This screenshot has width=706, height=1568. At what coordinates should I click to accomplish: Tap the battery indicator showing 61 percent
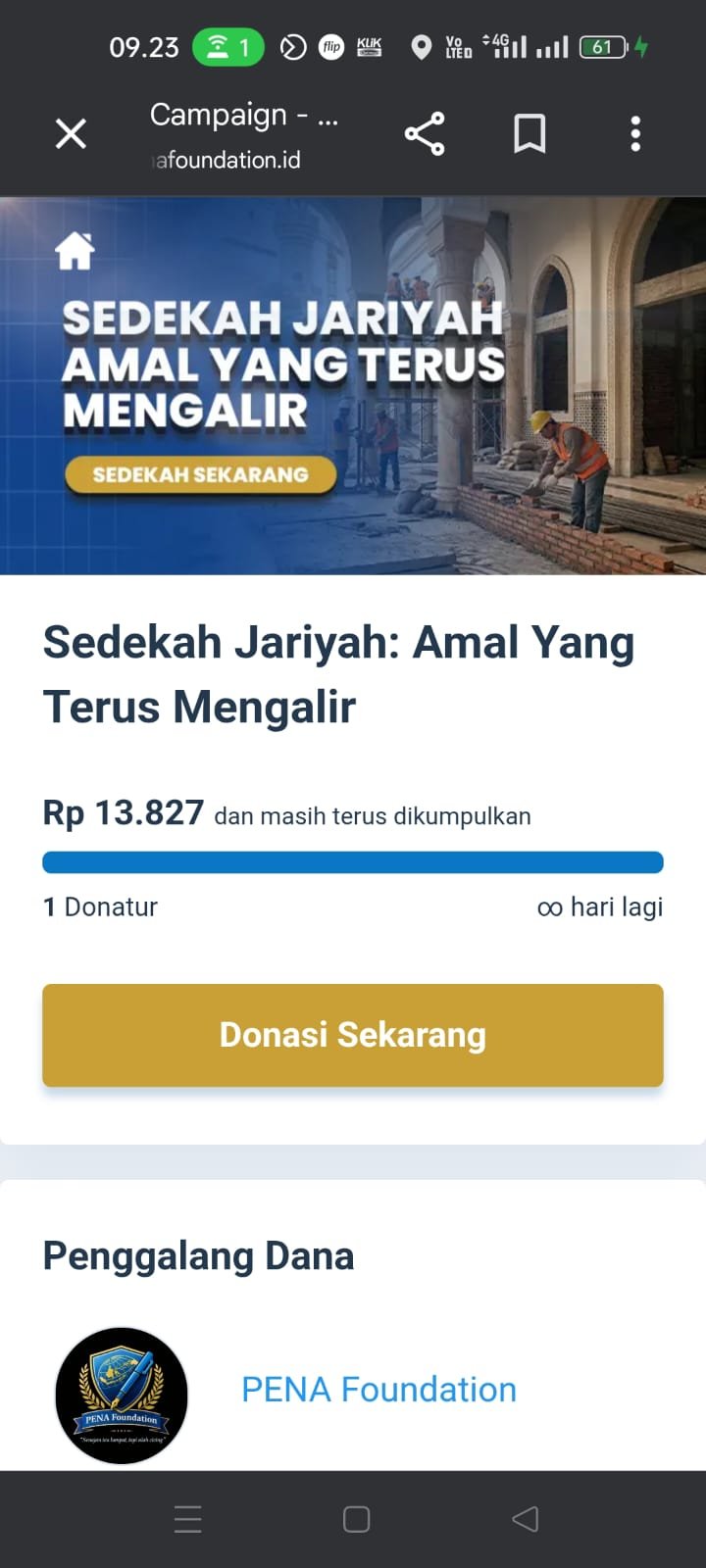601,46
